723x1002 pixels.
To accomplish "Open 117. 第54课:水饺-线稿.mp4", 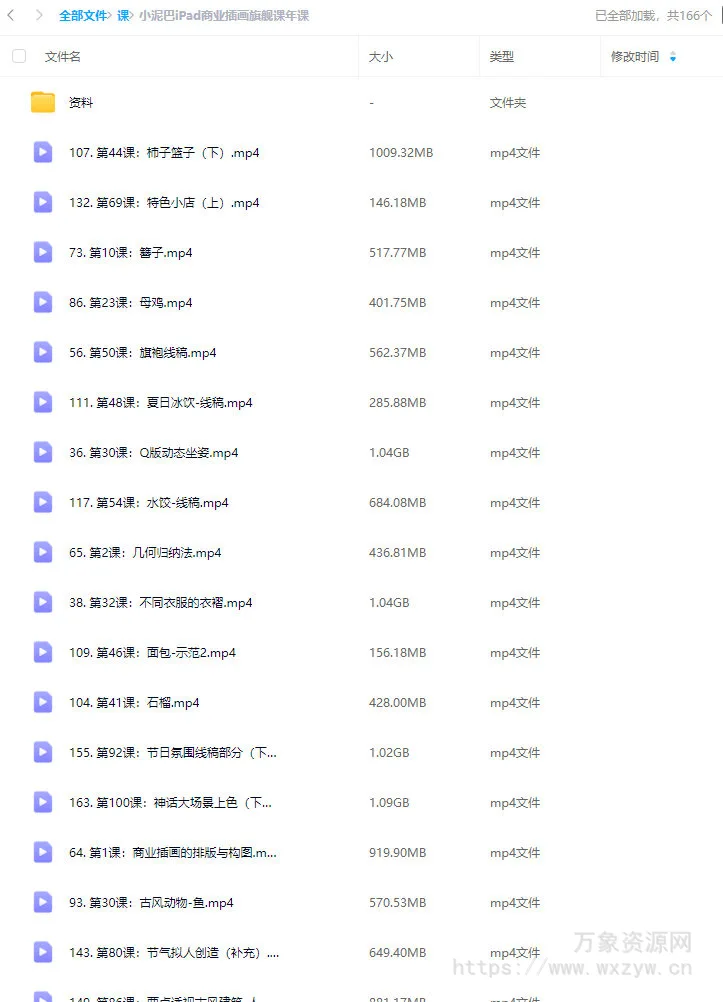I will [x=148, y=503].
